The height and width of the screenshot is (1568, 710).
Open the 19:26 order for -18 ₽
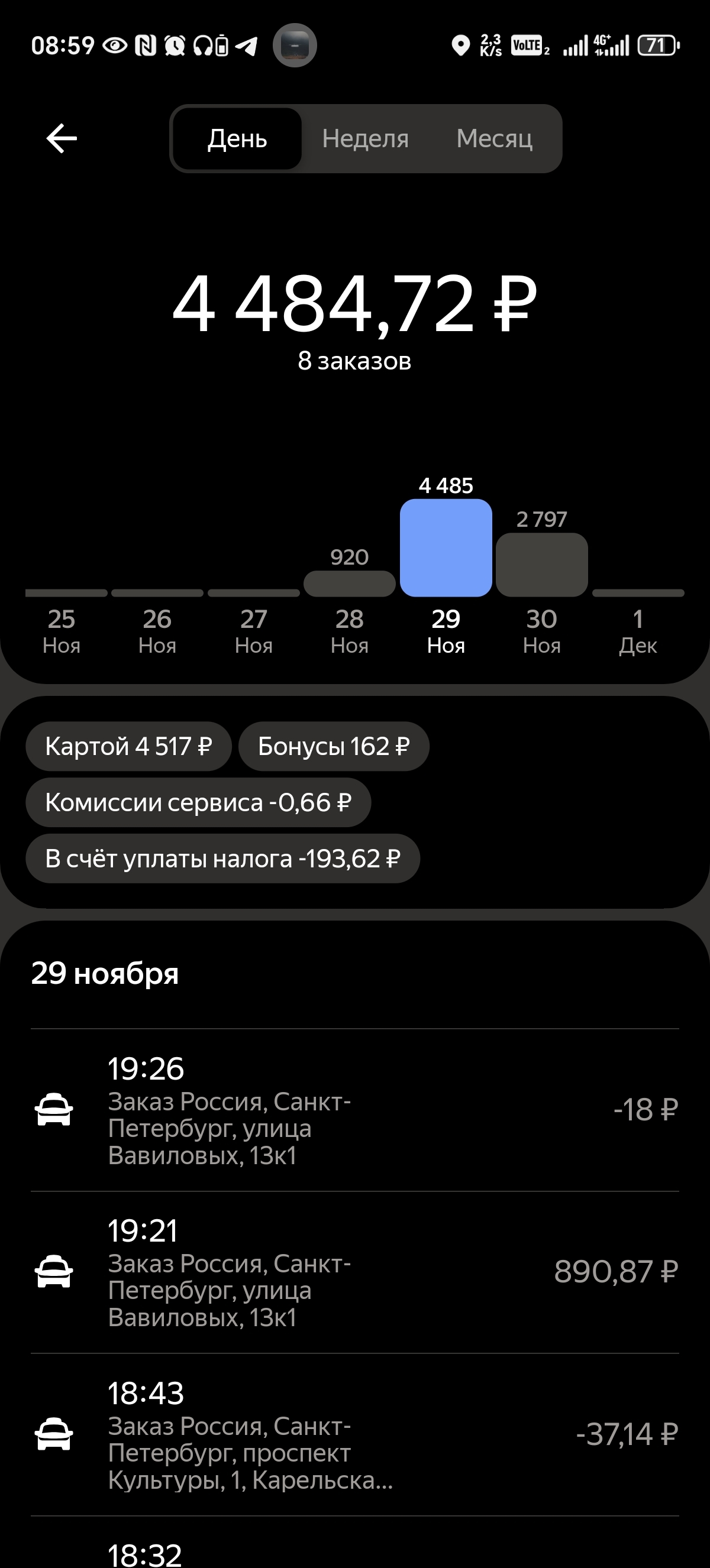coord(354,1110)
